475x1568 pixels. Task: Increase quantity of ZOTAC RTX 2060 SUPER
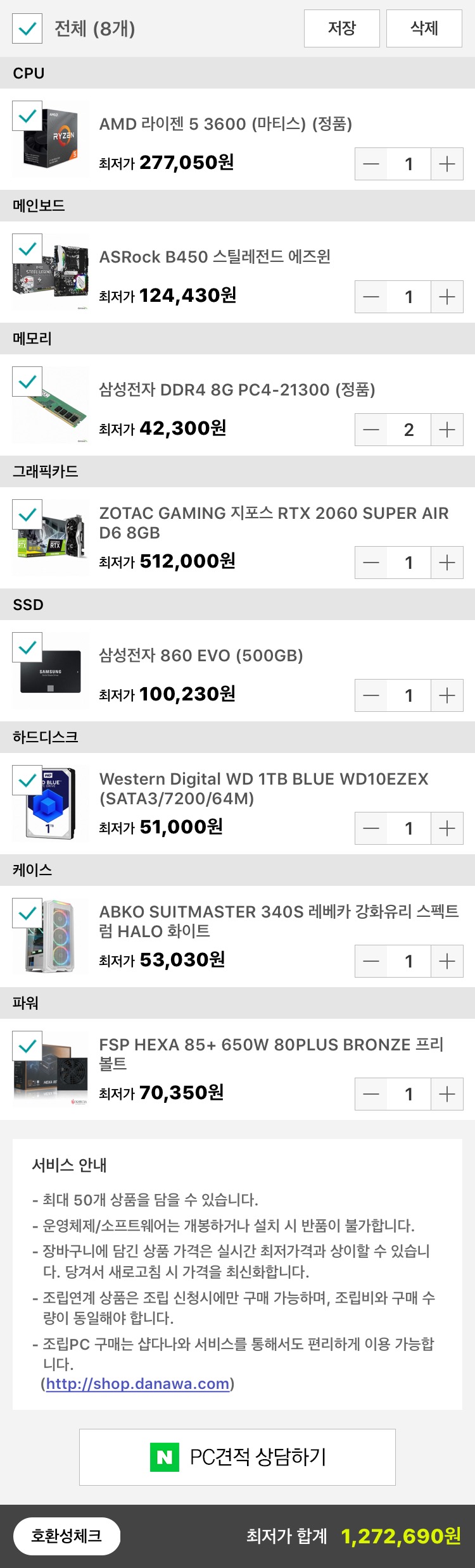447,563
